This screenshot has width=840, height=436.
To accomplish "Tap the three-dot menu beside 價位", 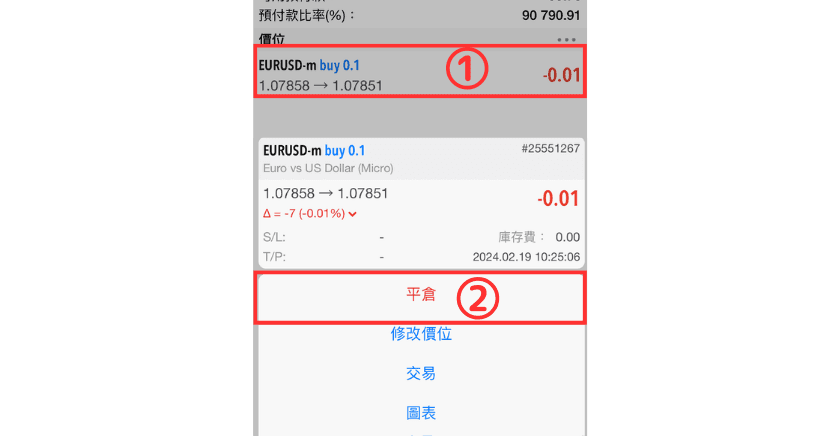I will pos(567,39).
